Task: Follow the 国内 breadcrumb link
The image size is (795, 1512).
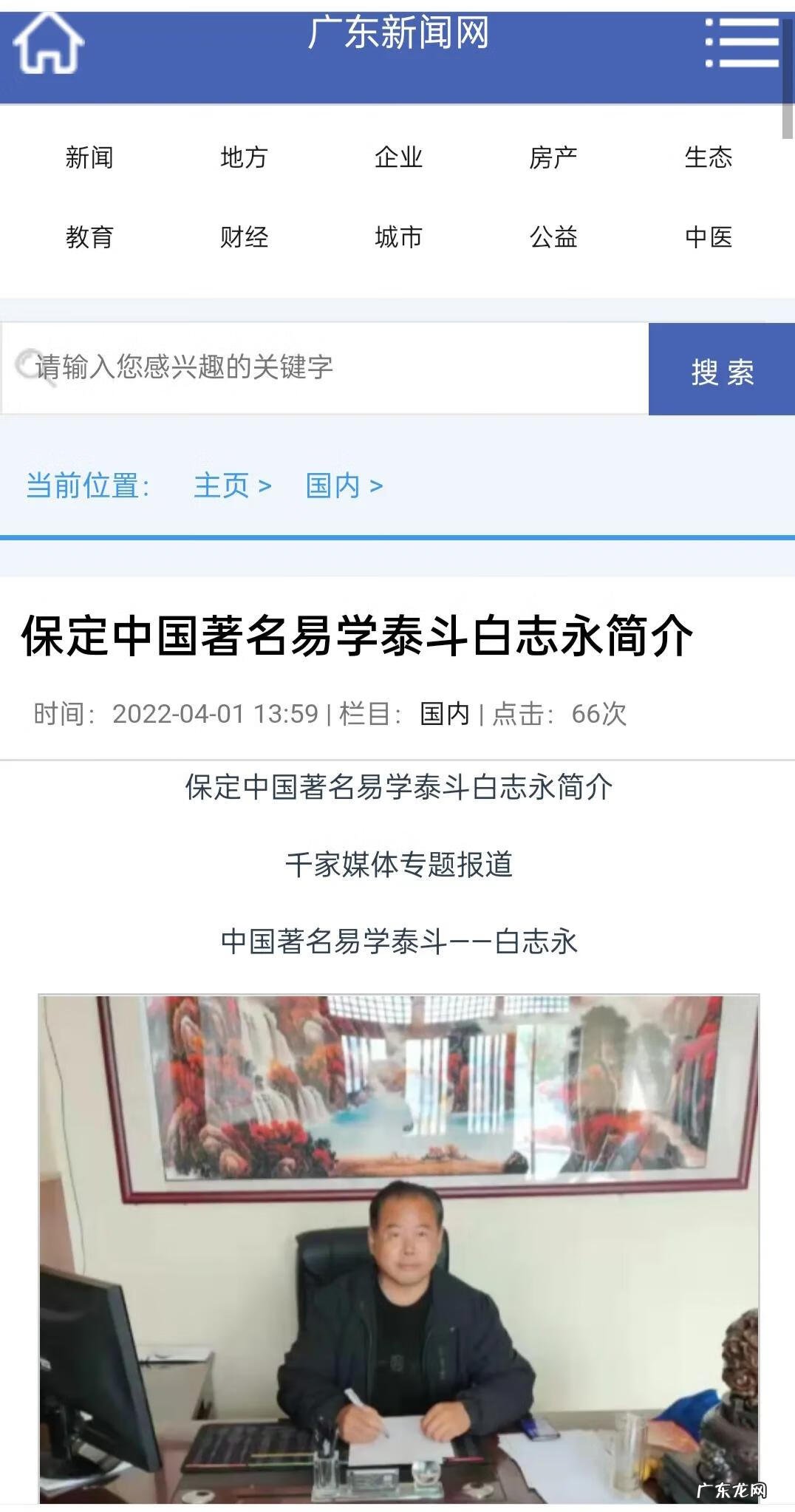Action: coord(333,486)
